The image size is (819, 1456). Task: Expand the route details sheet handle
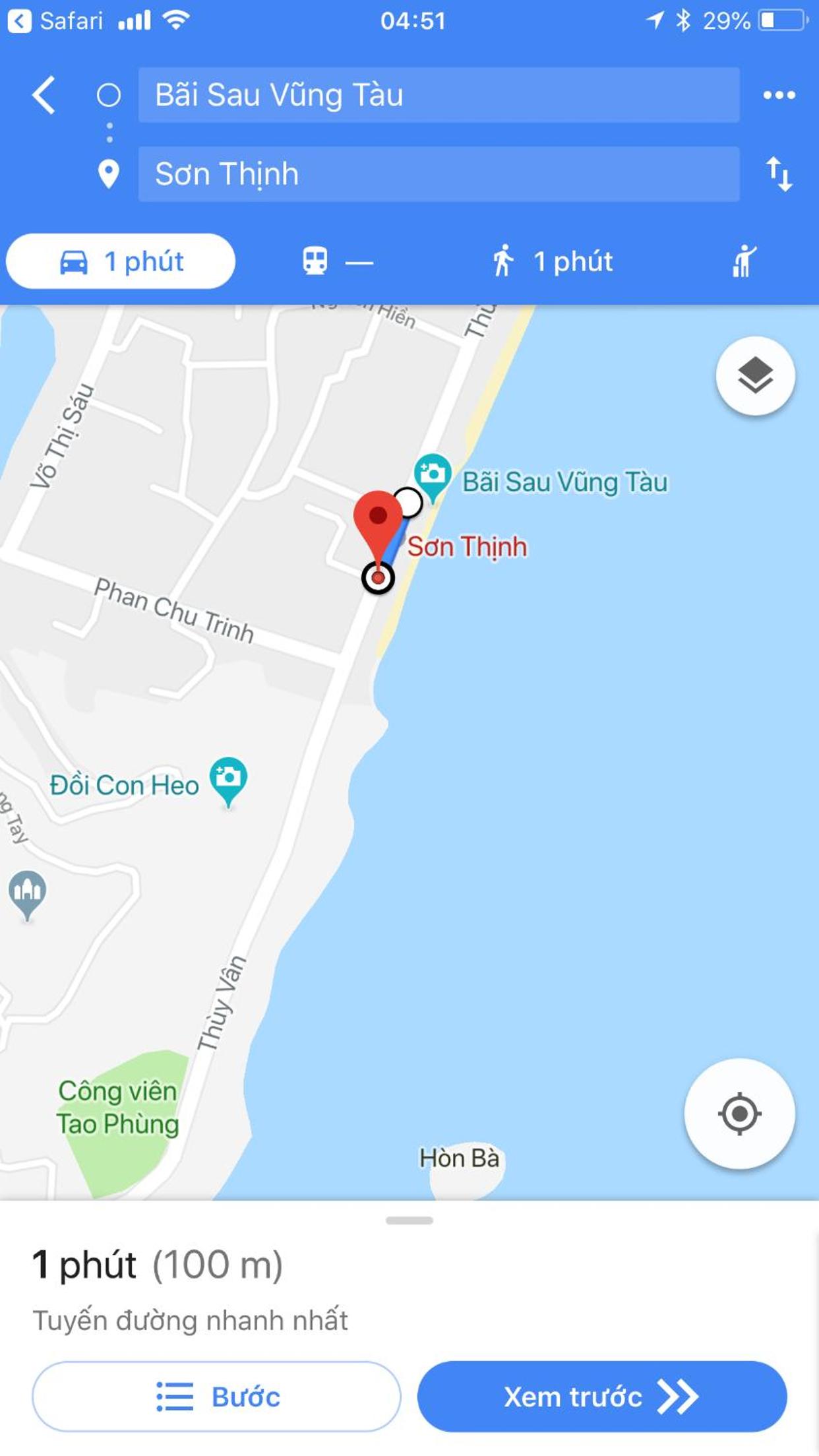click(409, 1220)
